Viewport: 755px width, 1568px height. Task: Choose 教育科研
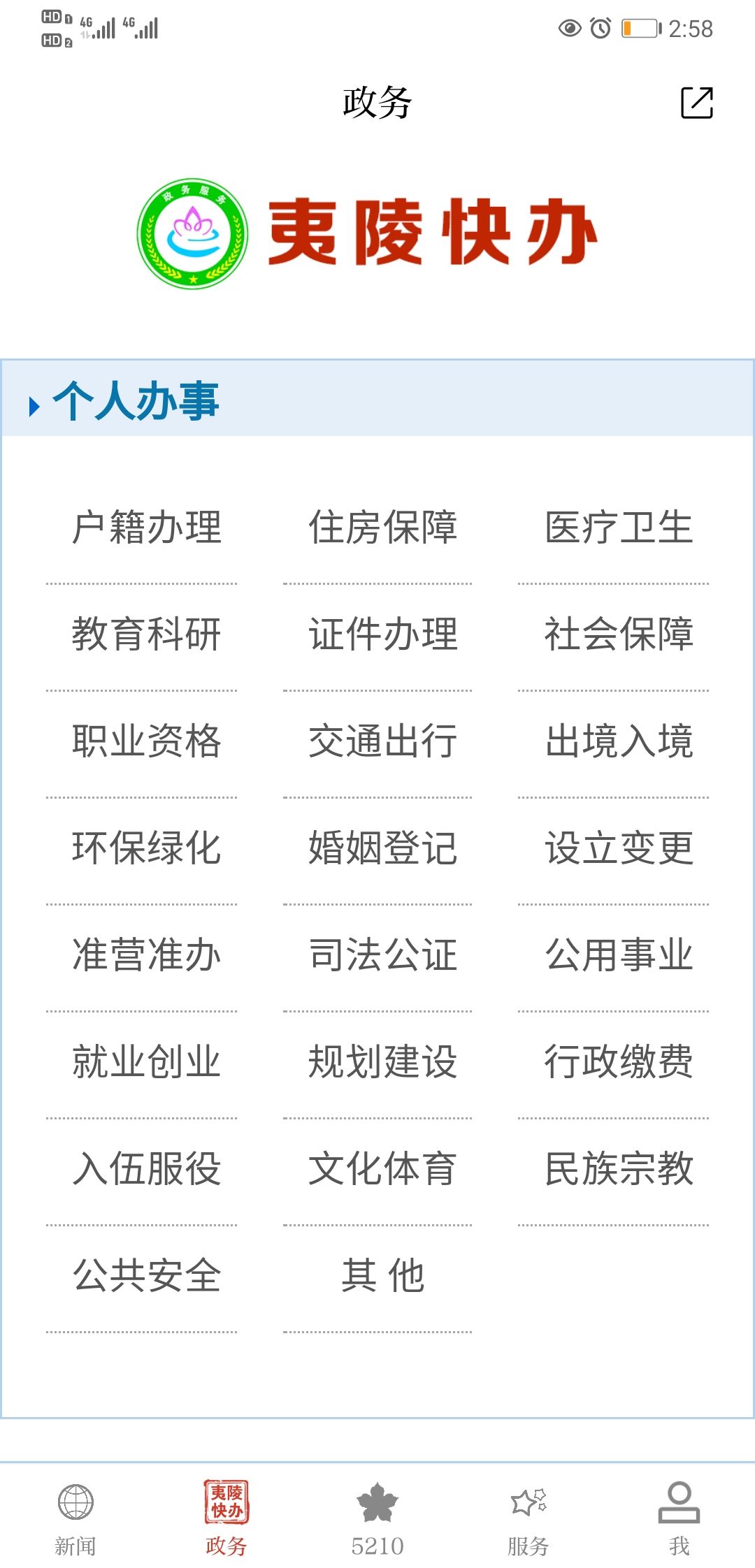click(x=147, y=634)
